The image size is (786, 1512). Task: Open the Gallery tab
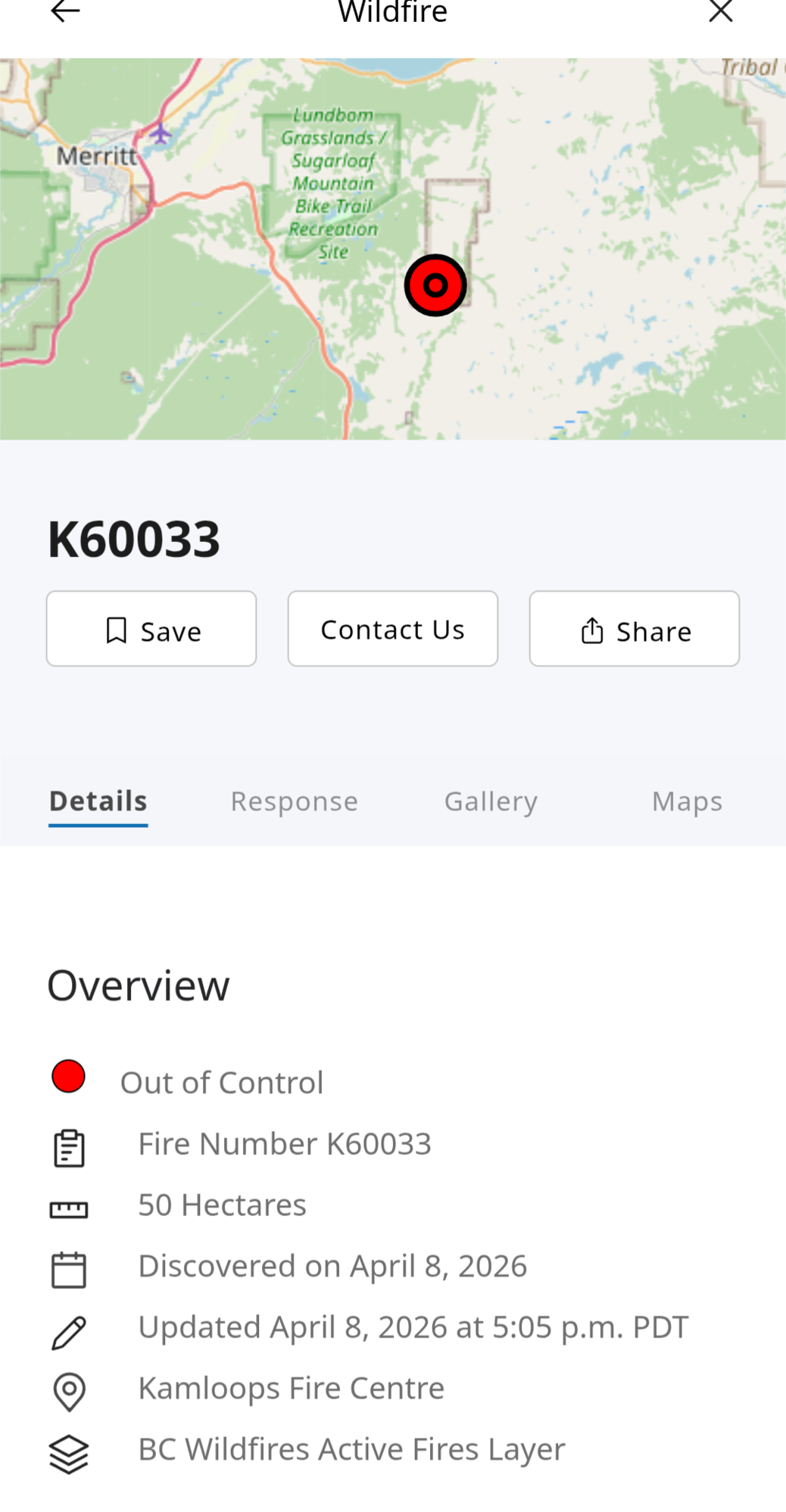click(491, 801)
